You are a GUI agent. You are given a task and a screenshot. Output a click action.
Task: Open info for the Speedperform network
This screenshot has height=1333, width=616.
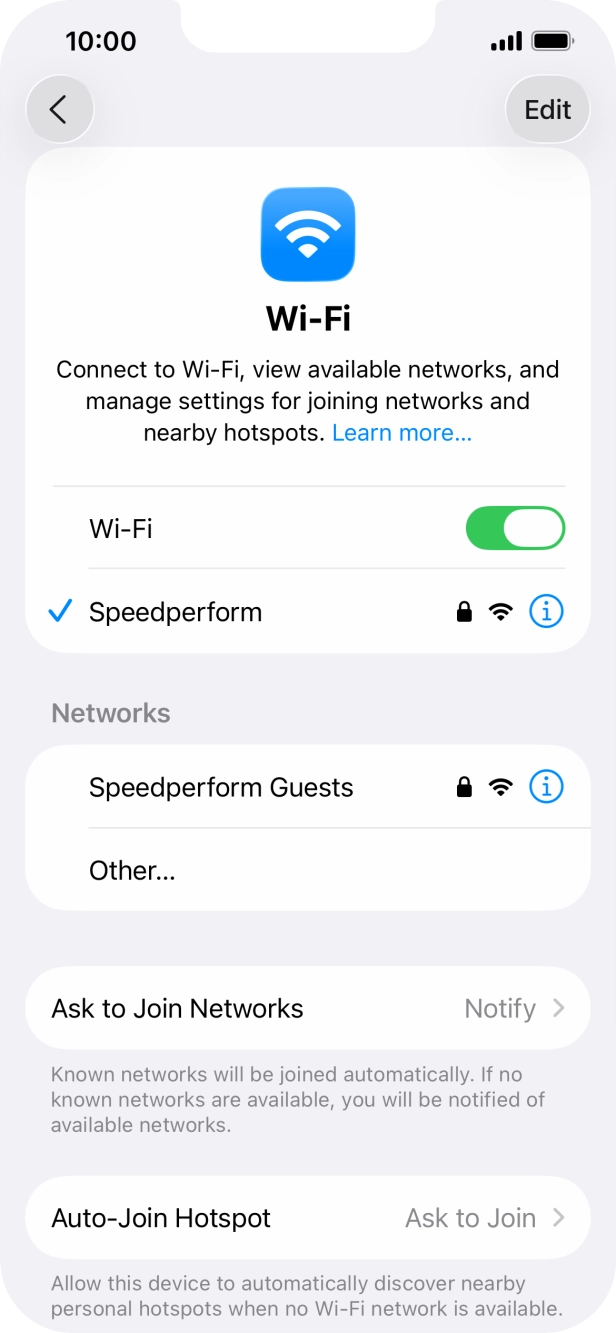coord(546,611)
